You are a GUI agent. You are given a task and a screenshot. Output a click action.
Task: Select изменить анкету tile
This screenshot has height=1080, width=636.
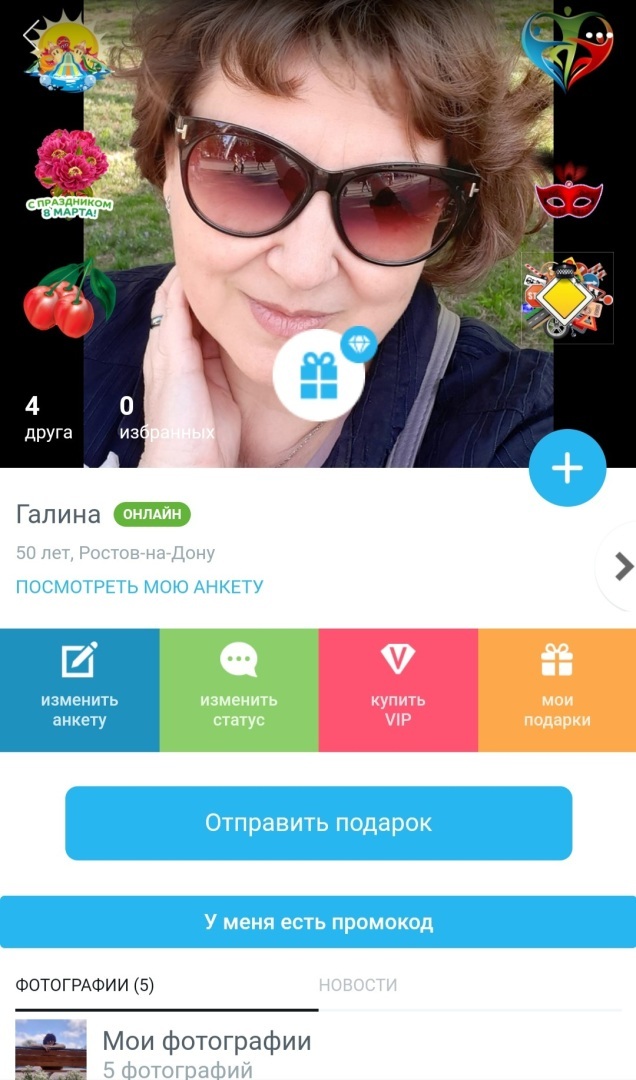[x=79, y=689]
